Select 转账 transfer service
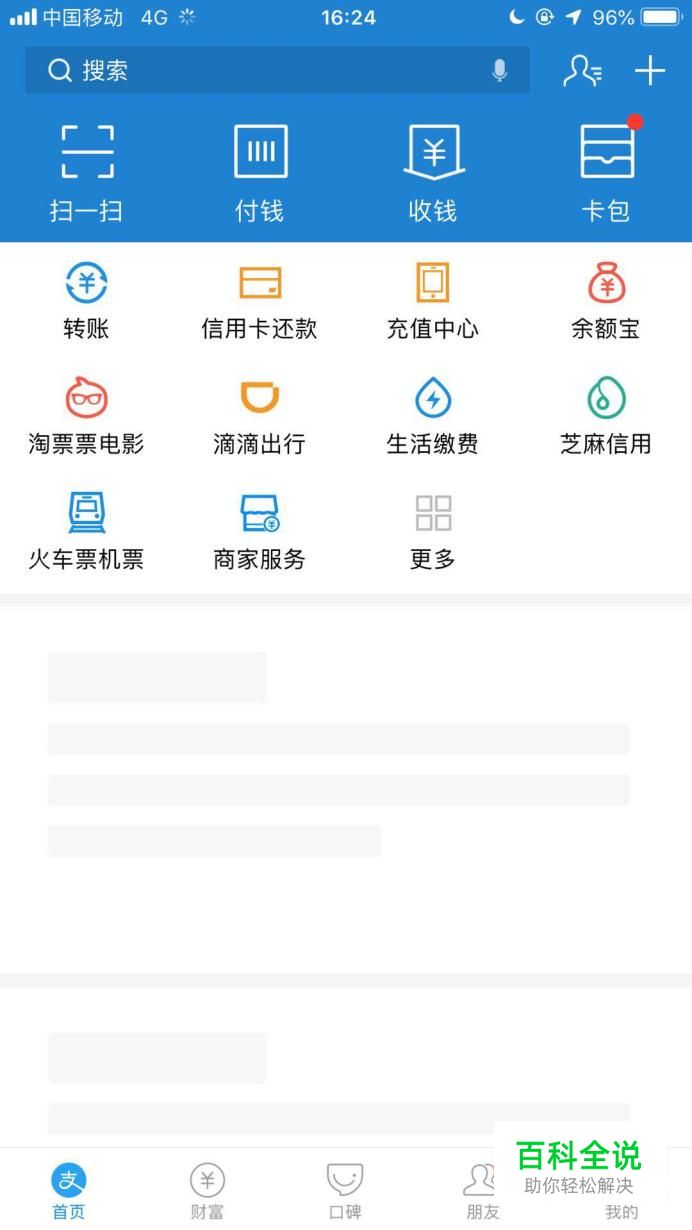692x1230 pixels. click(87, 300)
